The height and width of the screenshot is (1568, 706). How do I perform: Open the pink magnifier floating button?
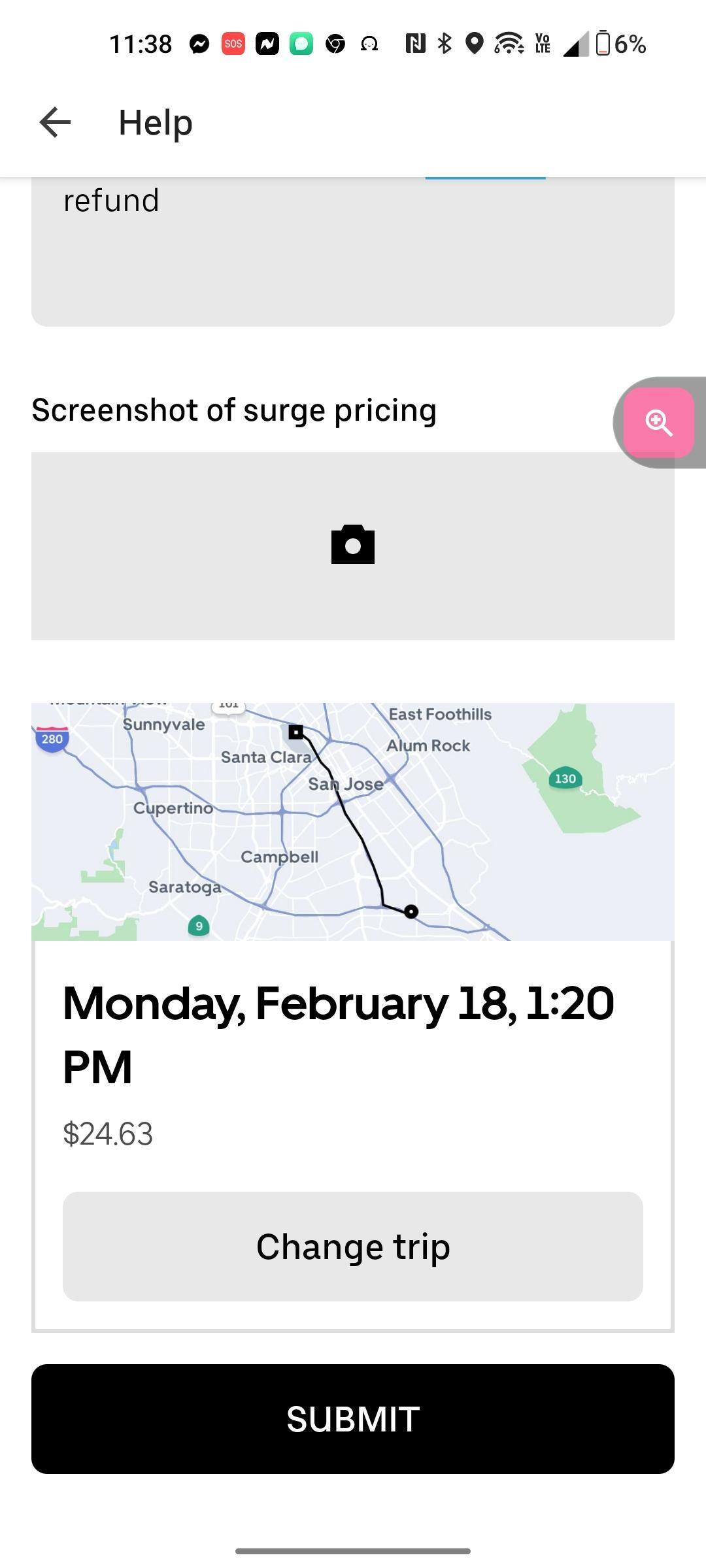(x=658, y=423)
